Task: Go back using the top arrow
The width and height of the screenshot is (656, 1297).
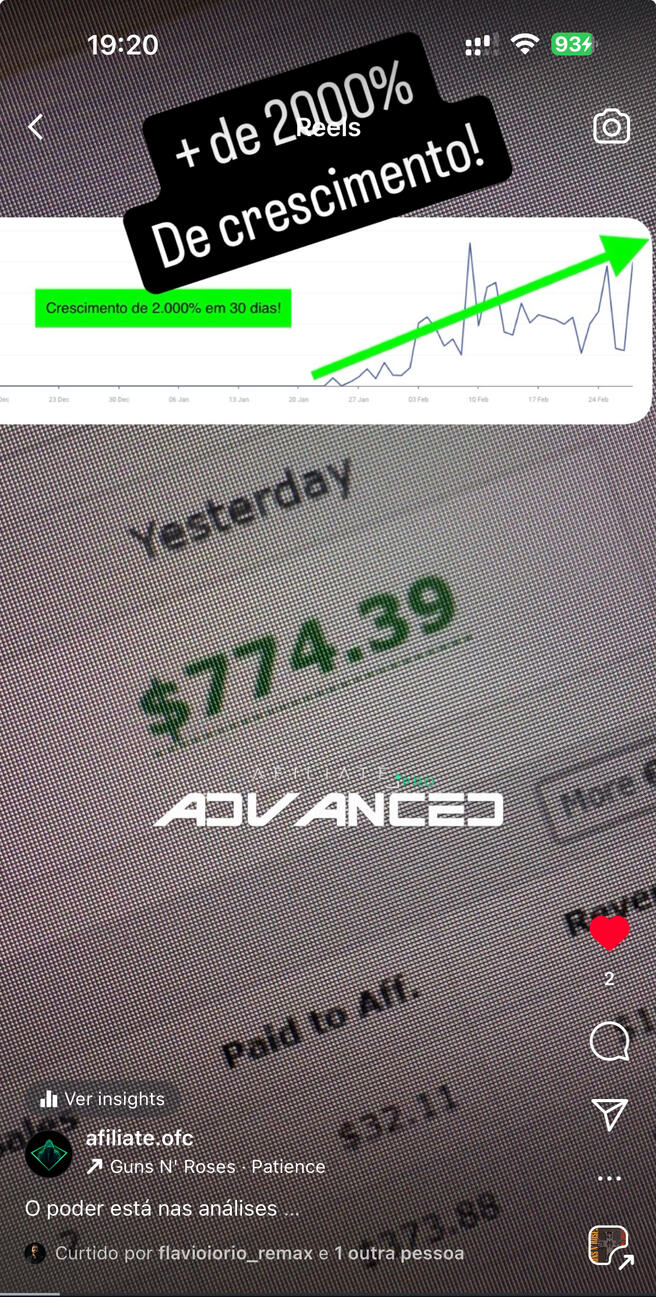Action: (36, 127)
